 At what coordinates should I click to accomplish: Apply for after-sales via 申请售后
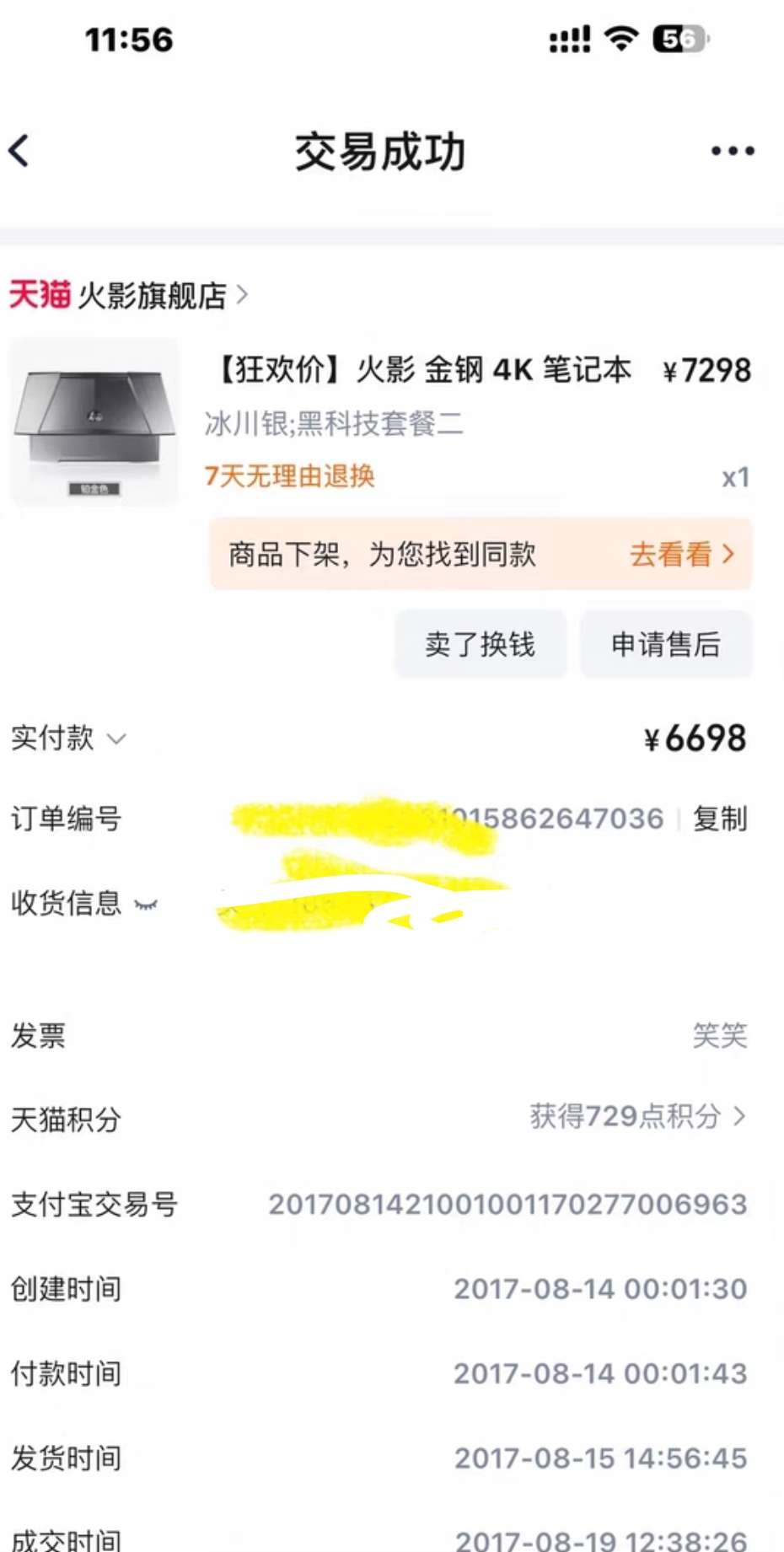click(x=665, y=645)
